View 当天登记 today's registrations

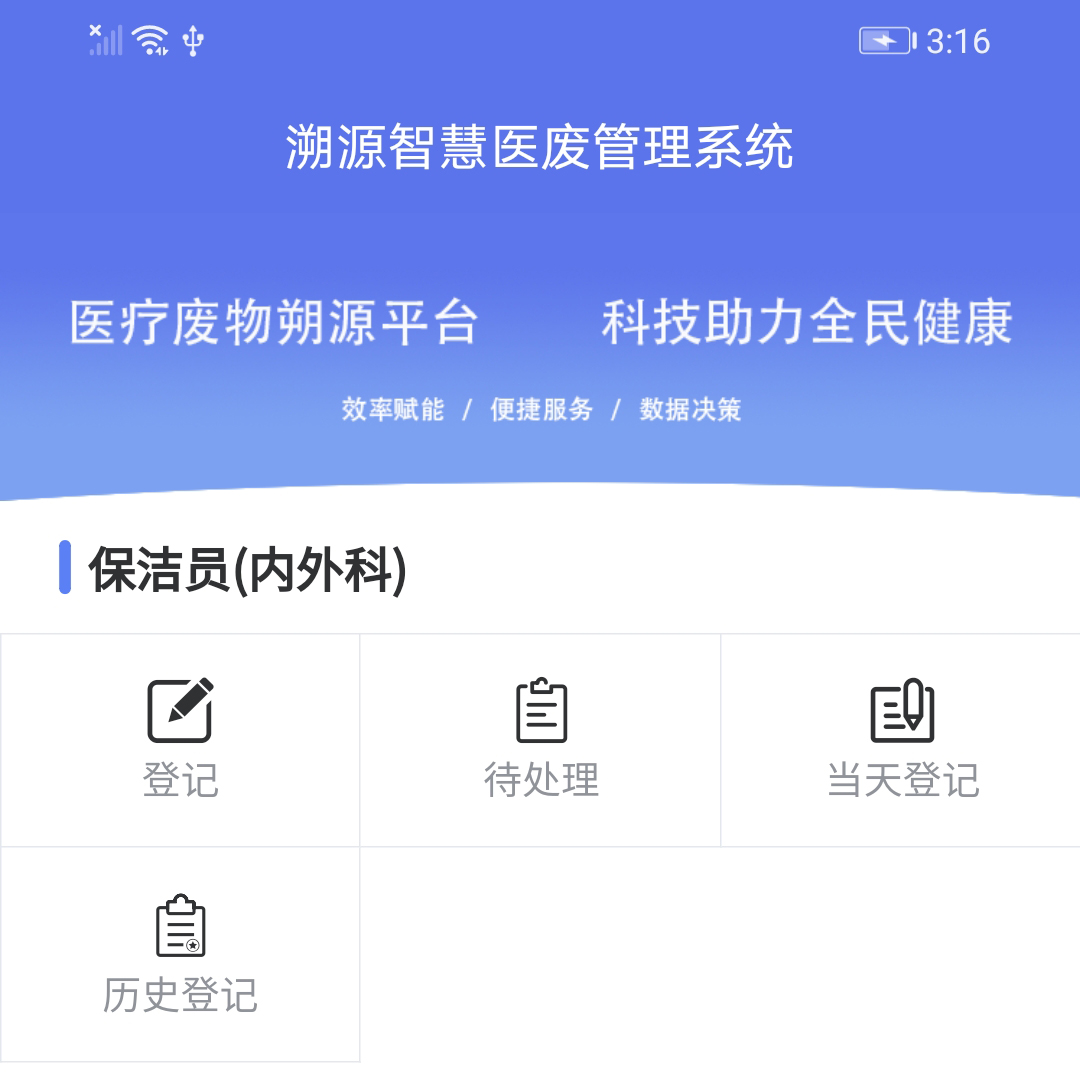902,740
